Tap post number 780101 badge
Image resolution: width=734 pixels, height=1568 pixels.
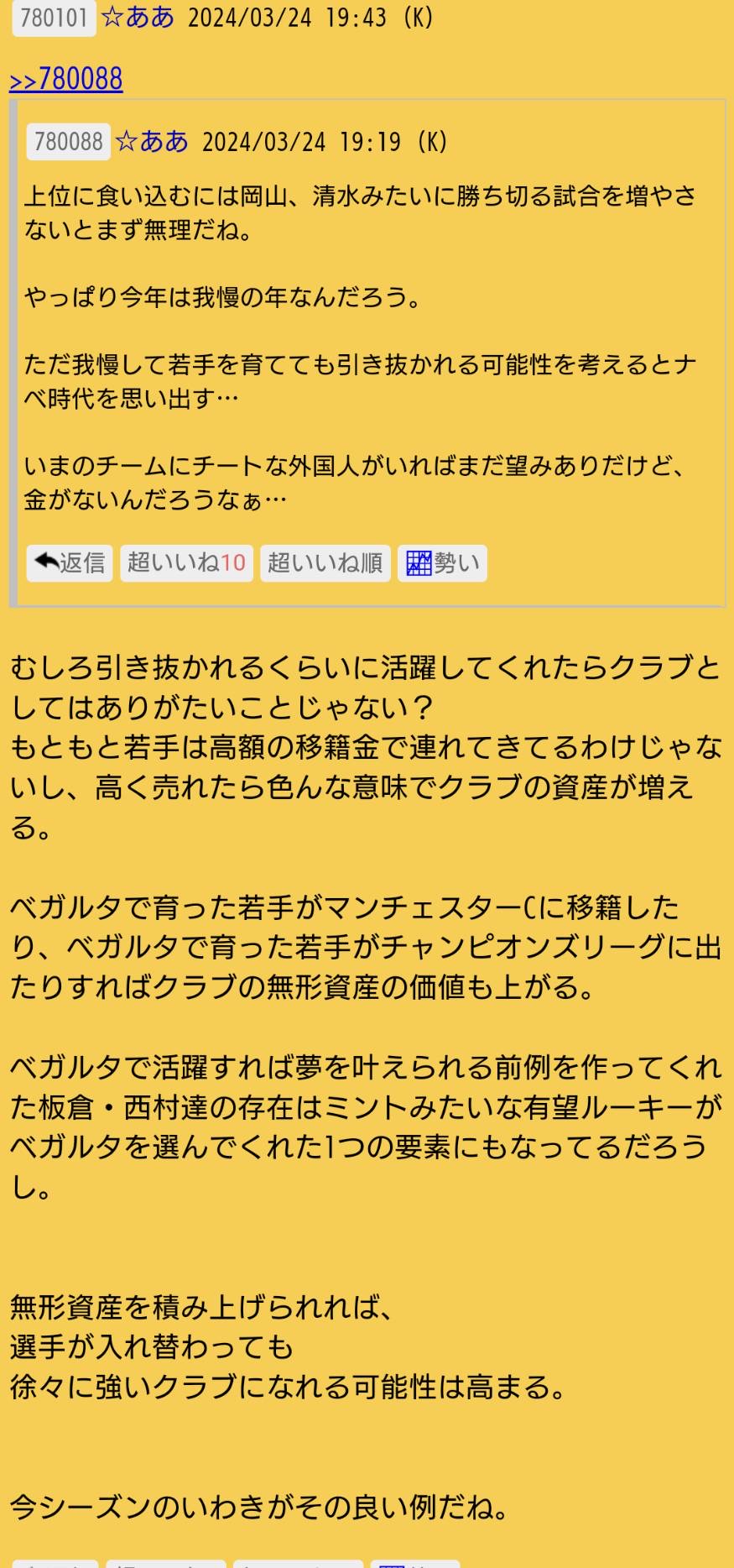coord(54,18)
